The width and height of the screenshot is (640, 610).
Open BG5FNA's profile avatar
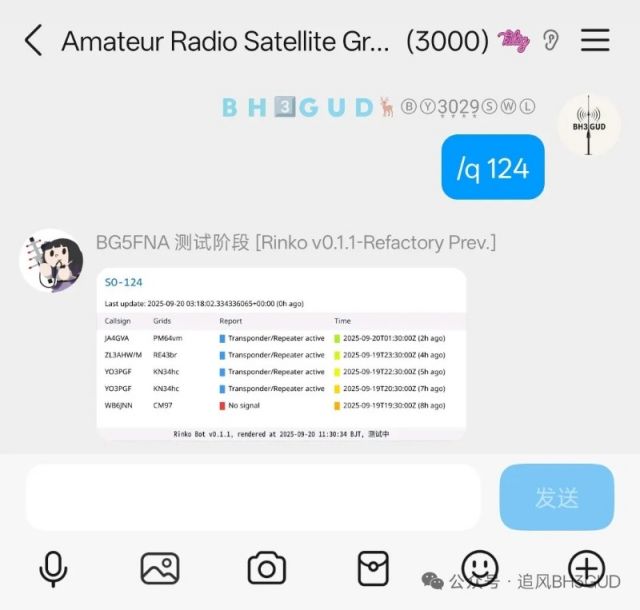pyautogui.click(x=51, y=261)
